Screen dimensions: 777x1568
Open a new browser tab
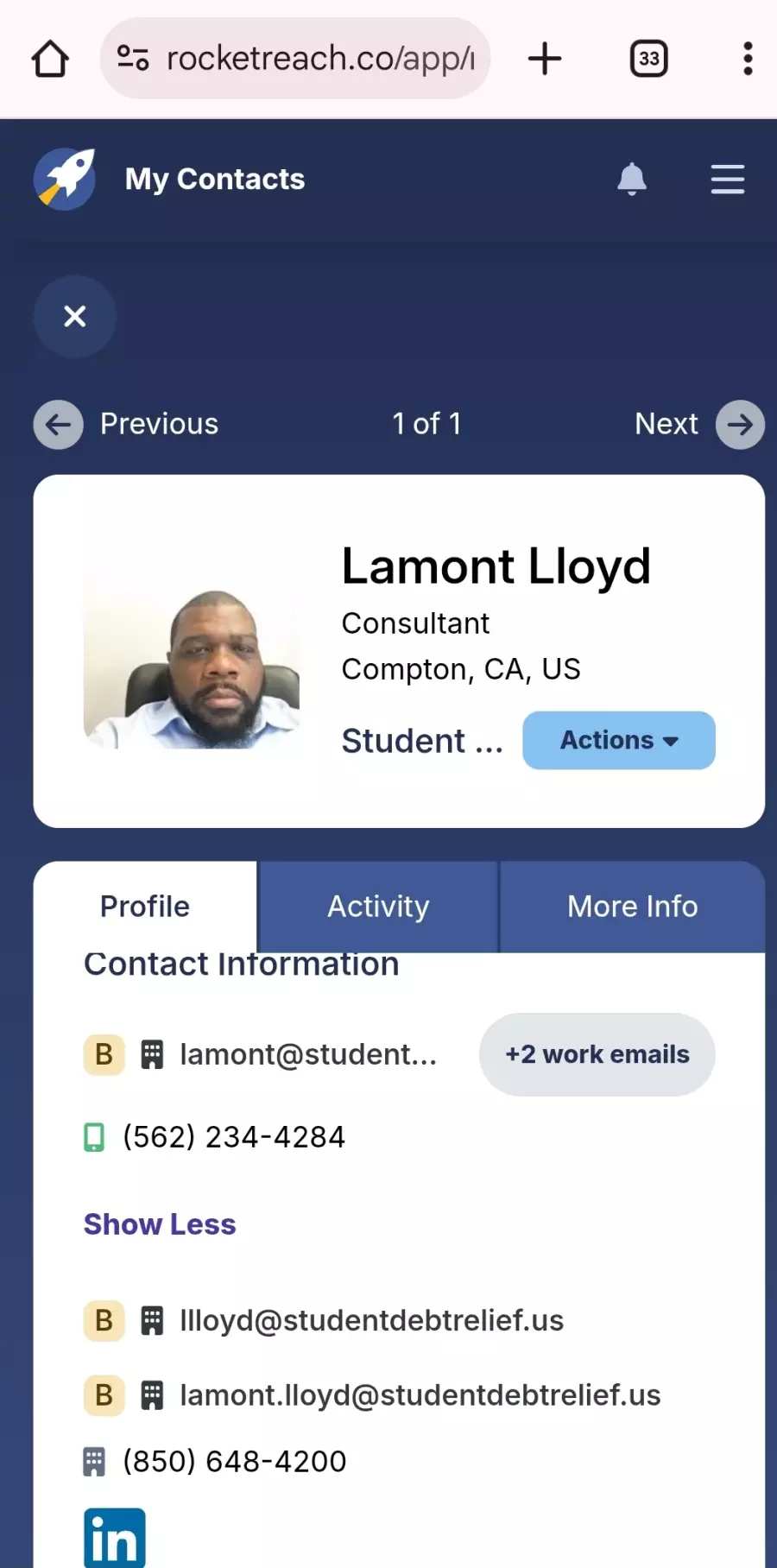pyautogui.click(x=545, y=59)
